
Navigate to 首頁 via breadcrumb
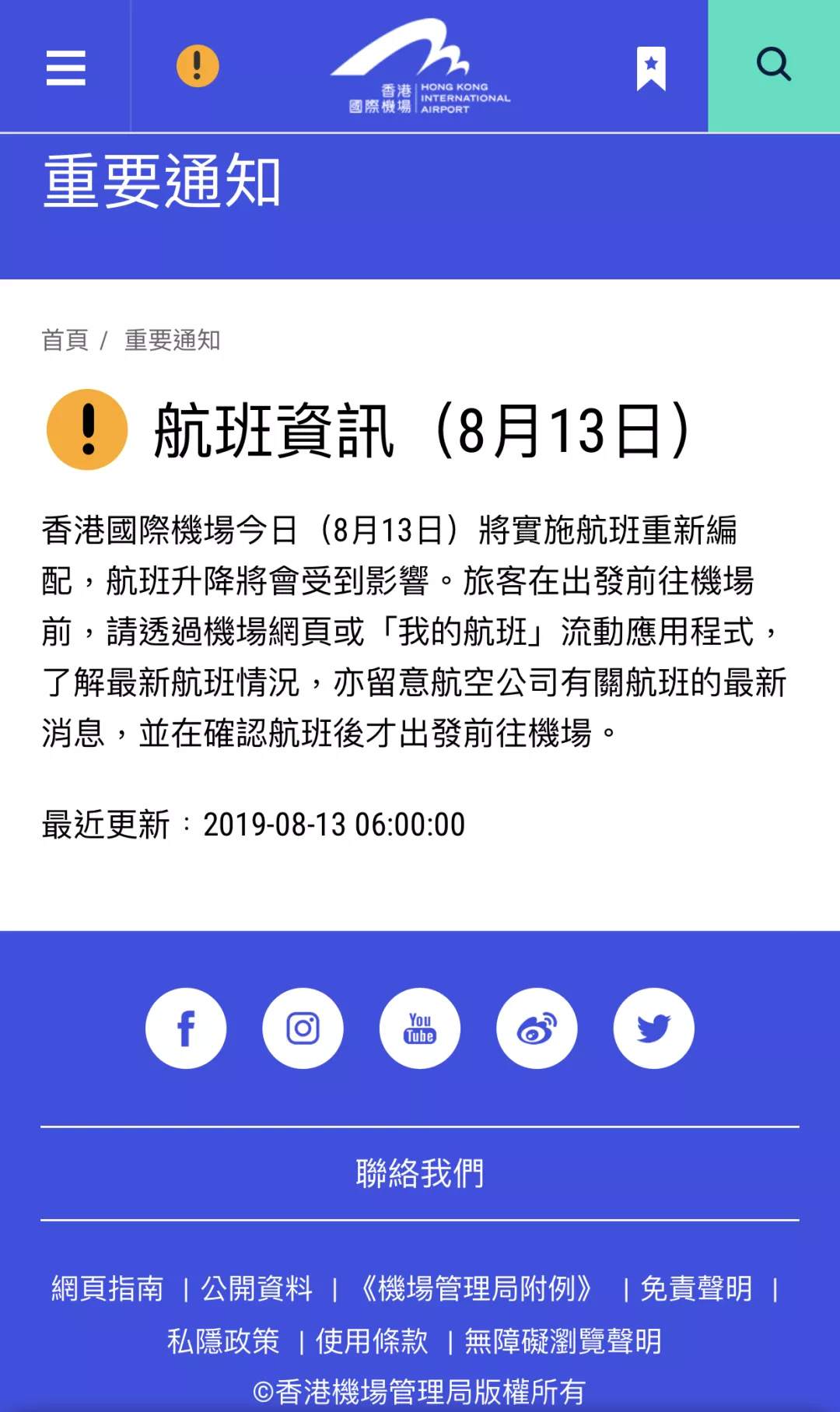65,340
